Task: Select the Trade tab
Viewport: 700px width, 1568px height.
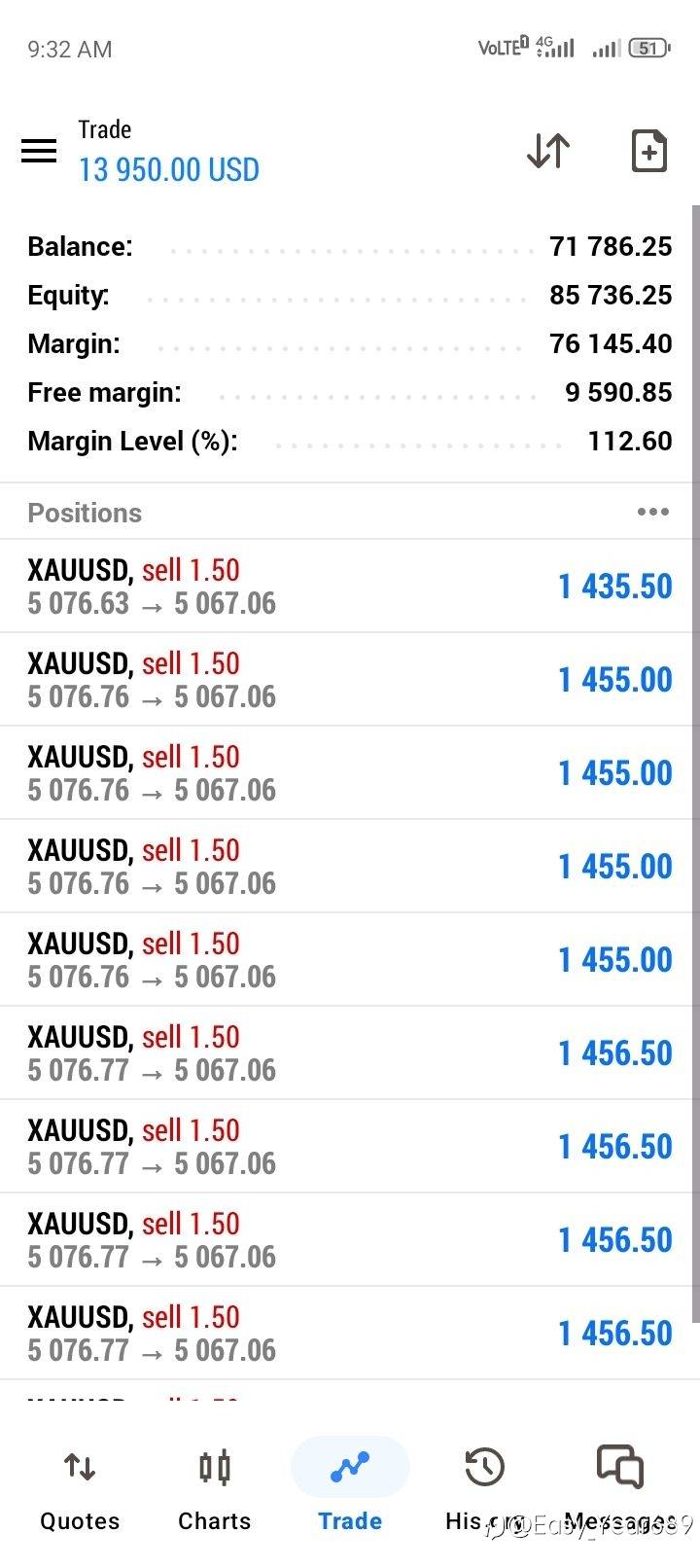Action: (x=350, y=1486)
